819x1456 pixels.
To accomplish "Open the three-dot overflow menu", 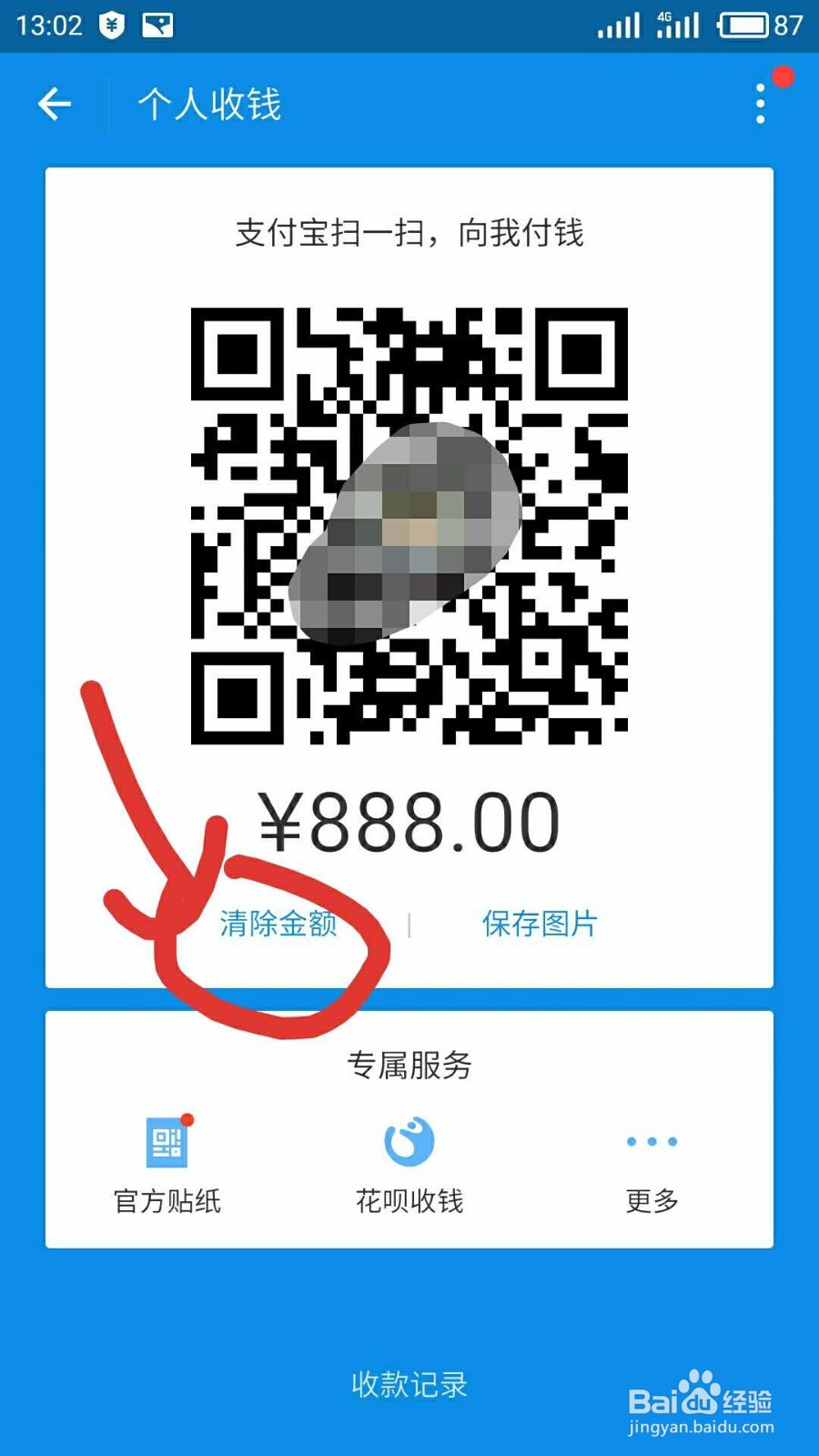I will coord(760,103).
